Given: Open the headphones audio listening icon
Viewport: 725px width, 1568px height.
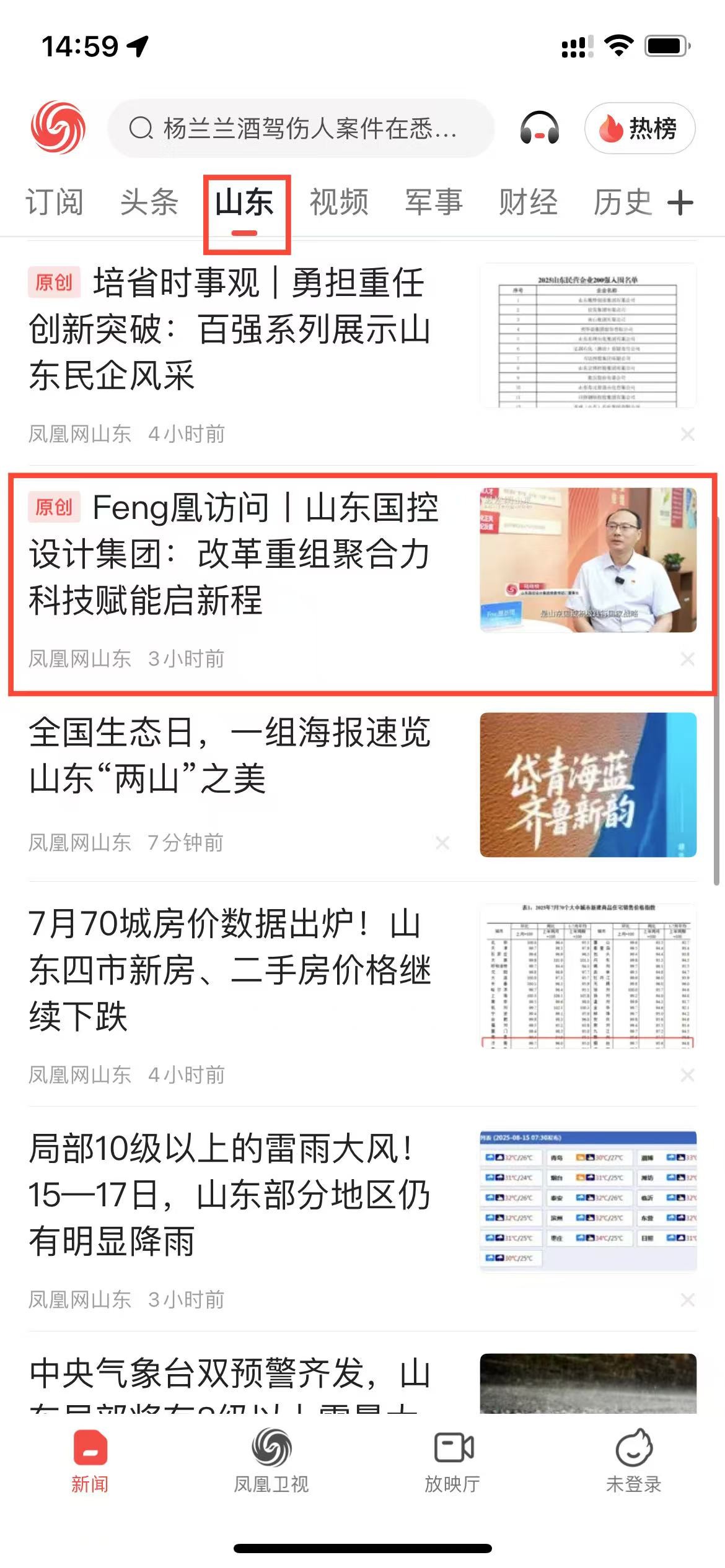Looking at the screenshot, I should point(539,129).
